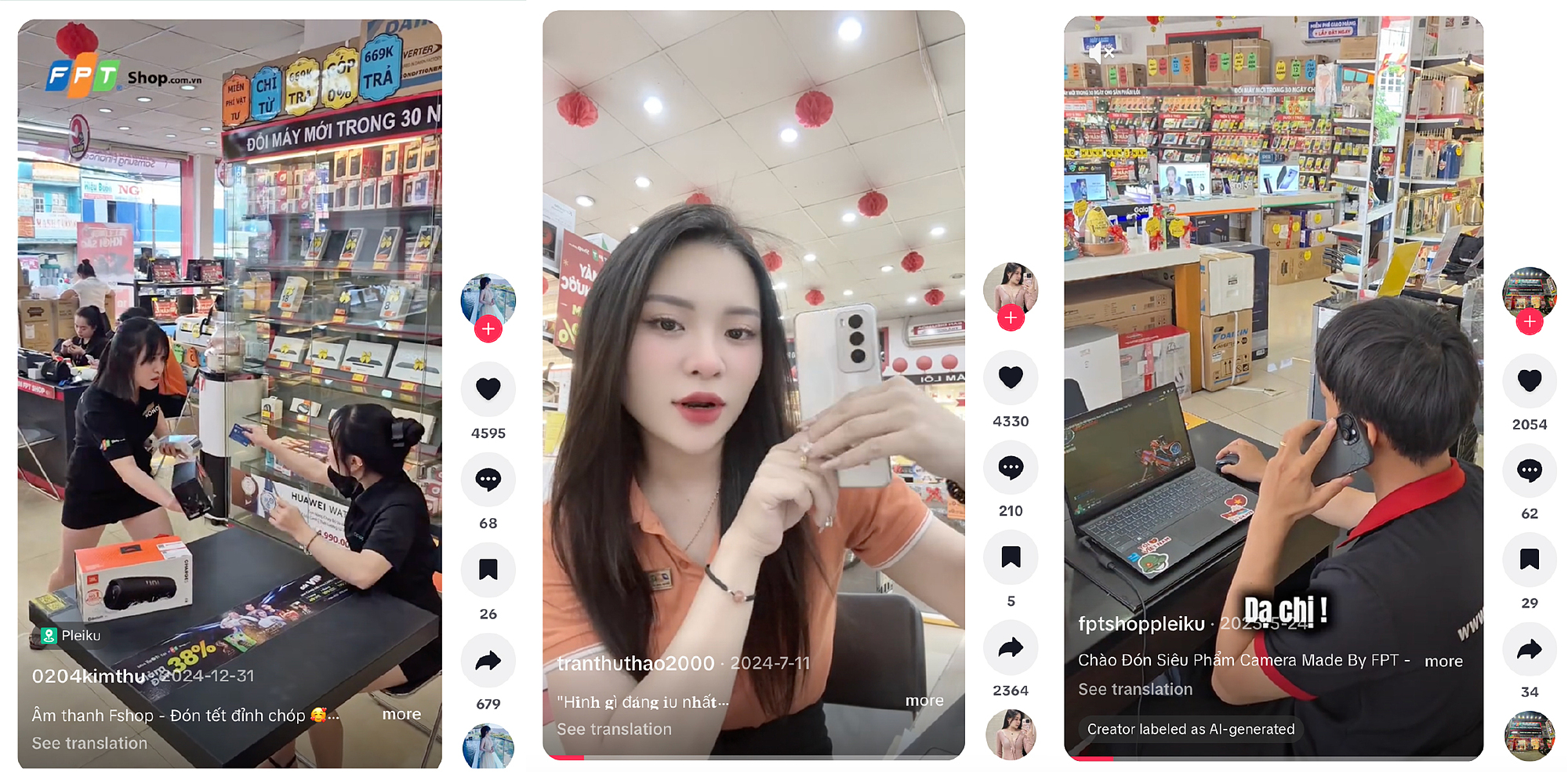This screenshot has width=1568, height=772.
Task: Follow tranthuthao2000 using the red plus
Action: (x=1011, y=318)
